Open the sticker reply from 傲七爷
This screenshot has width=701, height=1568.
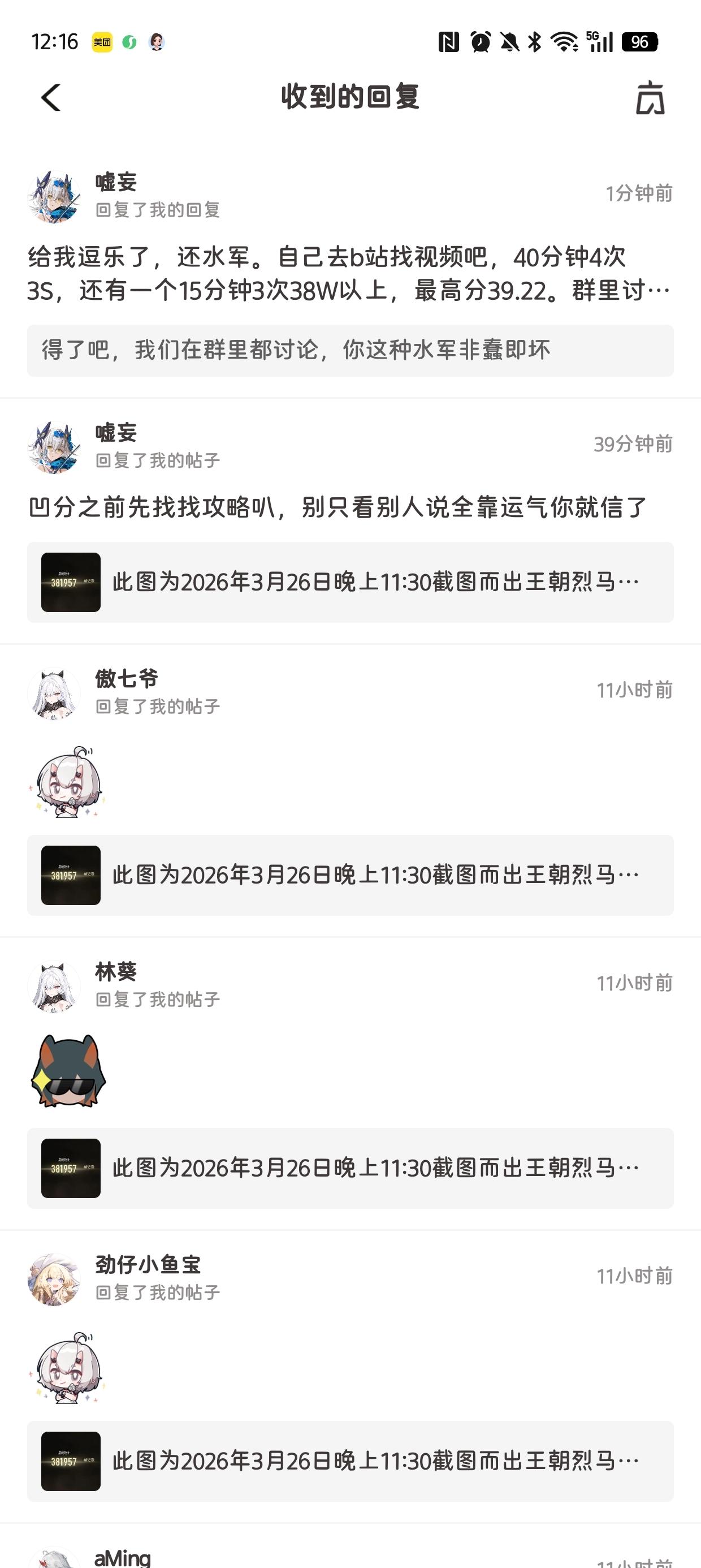click(x=67, y=782)
